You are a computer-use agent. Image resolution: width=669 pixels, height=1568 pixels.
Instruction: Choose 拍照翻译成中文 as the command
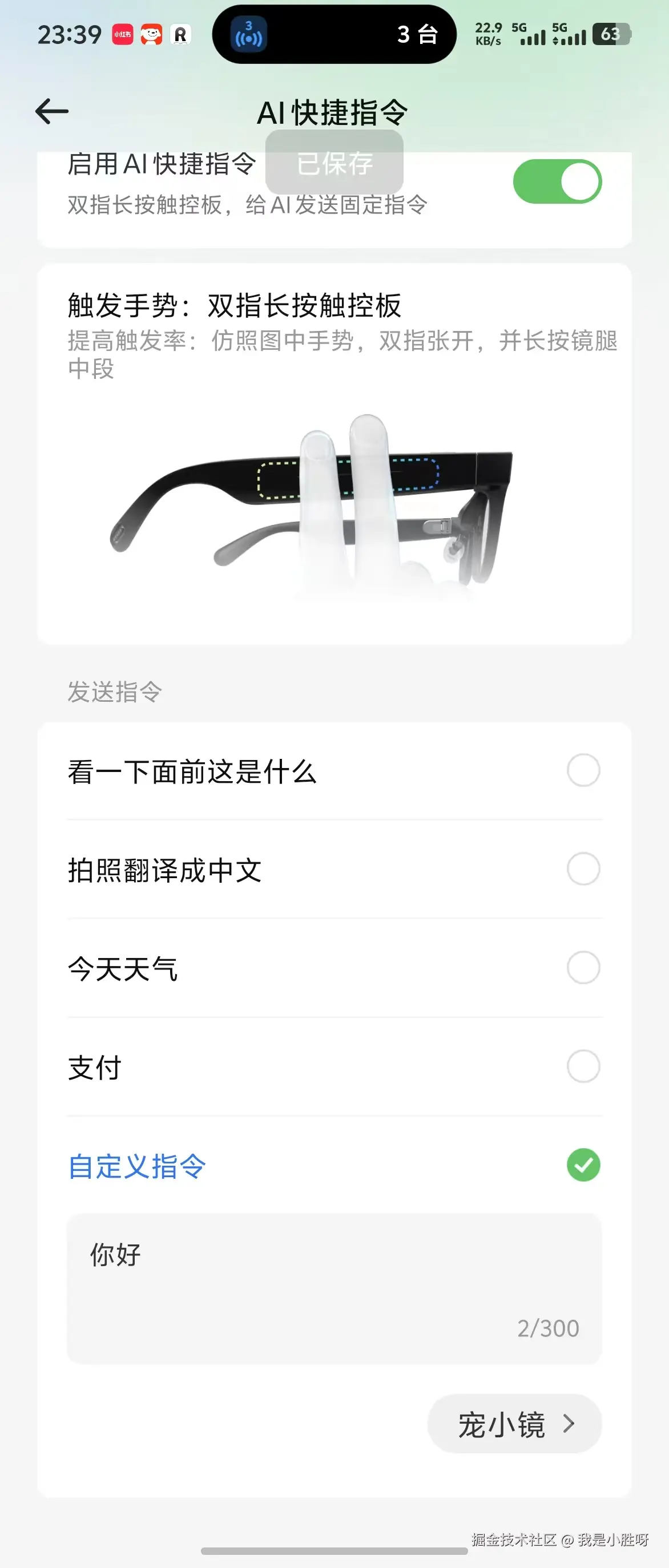[x=583, y=868]
